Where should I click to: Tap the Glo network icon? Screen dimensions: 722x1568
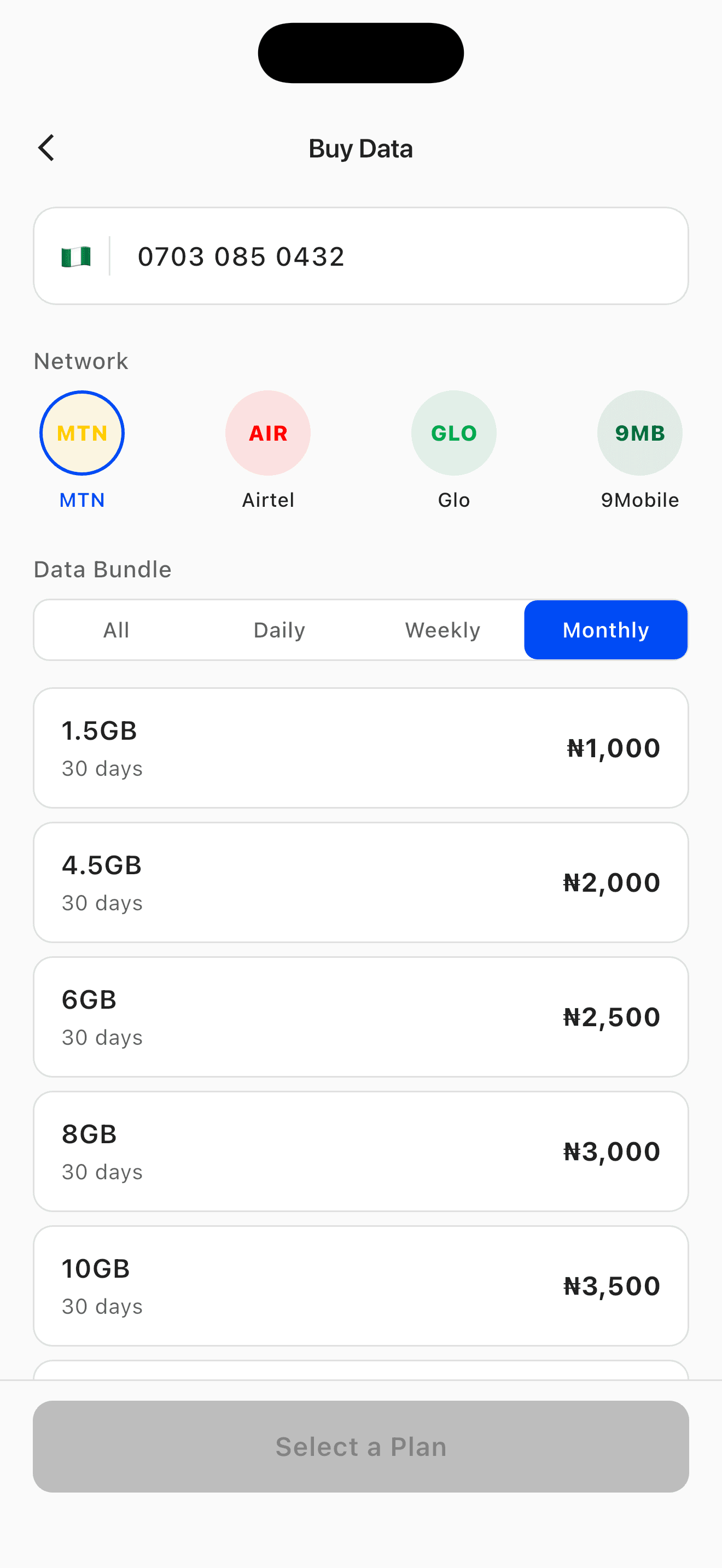coord(453,433)
